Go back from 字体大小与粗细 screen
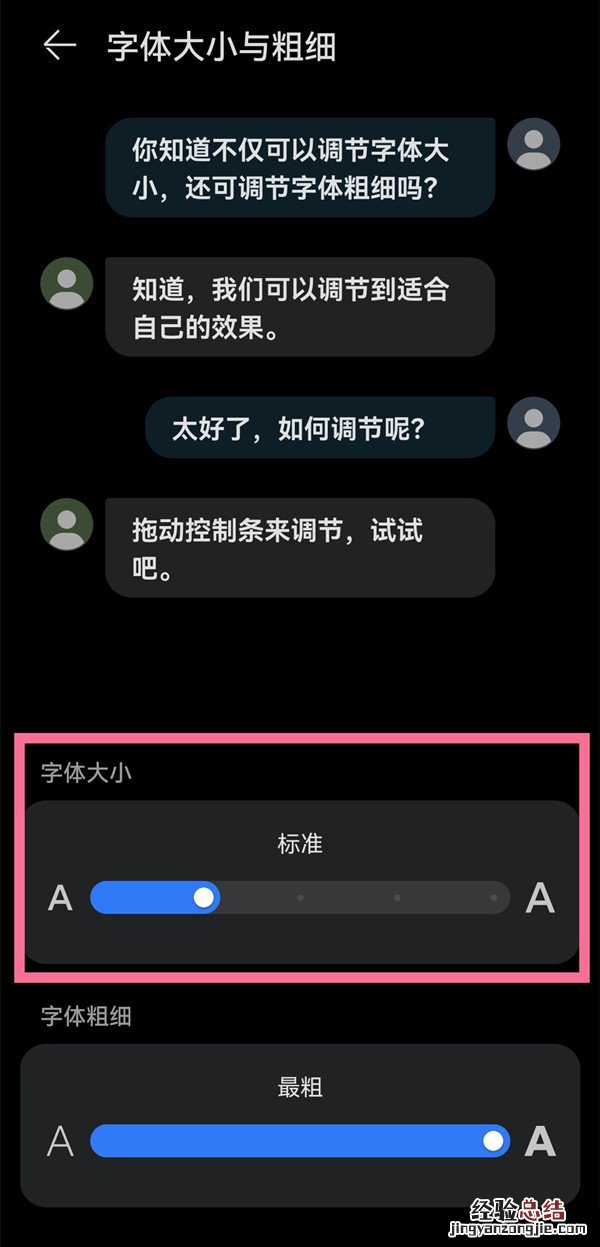 tap(60, 46)
